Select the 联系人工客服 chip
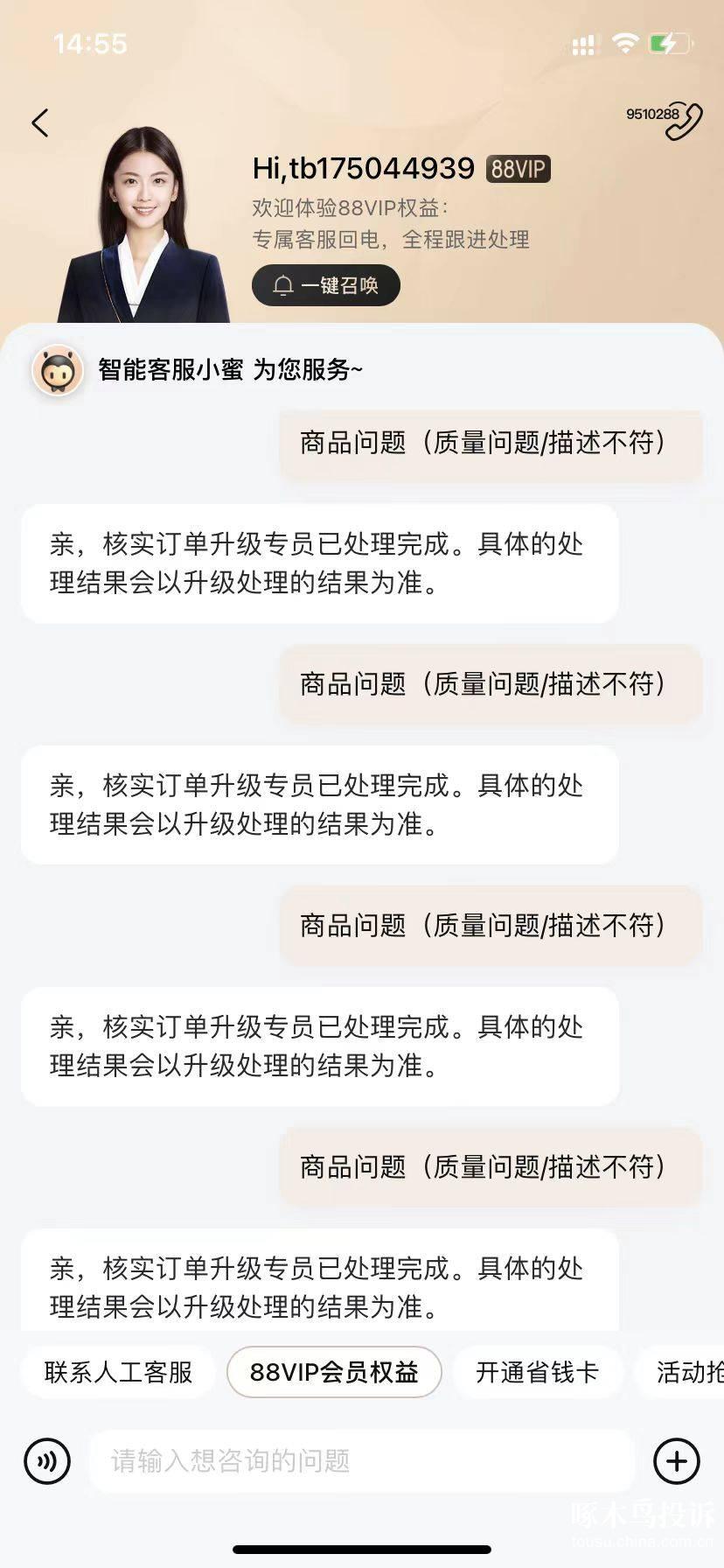This screenshot has height=1568, width=724. pyautogui.click(x=118, y=1372)
